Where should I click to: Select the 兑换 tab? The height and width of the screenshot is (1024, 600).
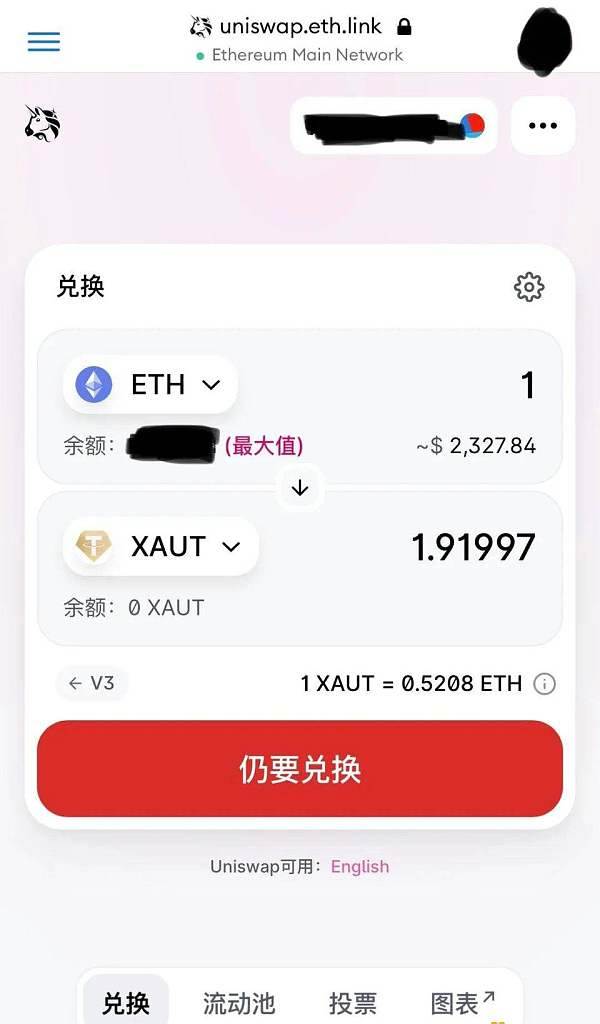click(126, 1002)
